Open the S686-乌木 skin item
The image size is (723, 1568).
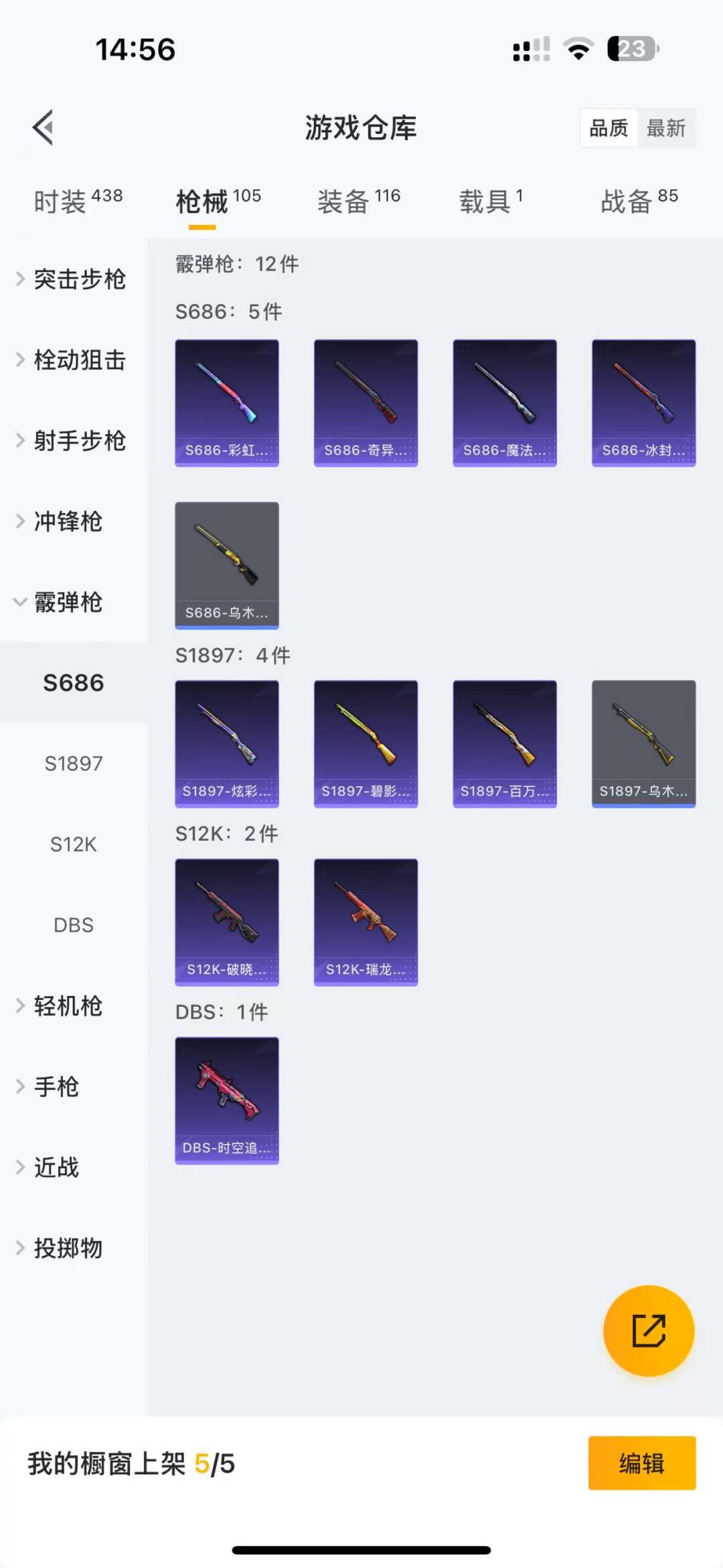pos(227,565)
